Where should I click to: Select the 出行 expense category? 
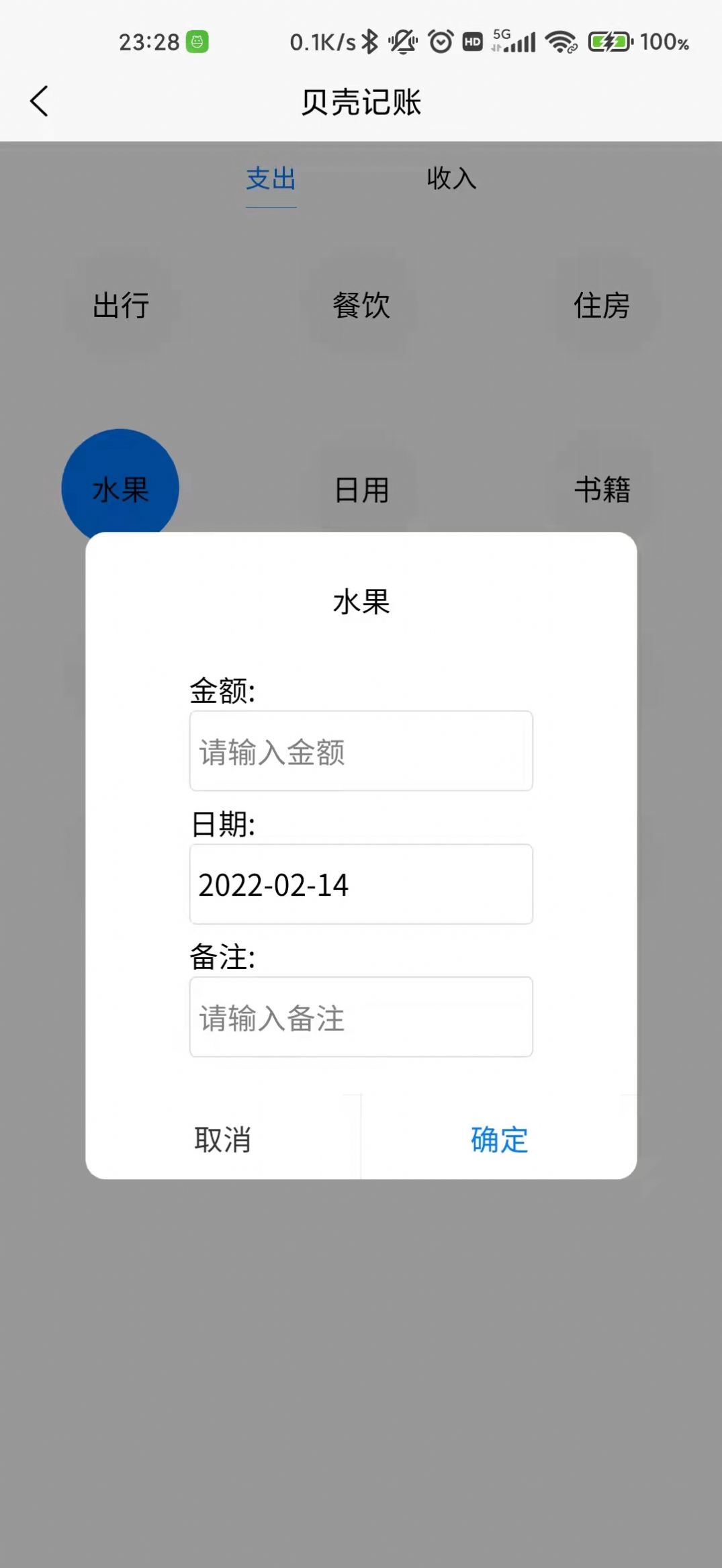point(121,306)
